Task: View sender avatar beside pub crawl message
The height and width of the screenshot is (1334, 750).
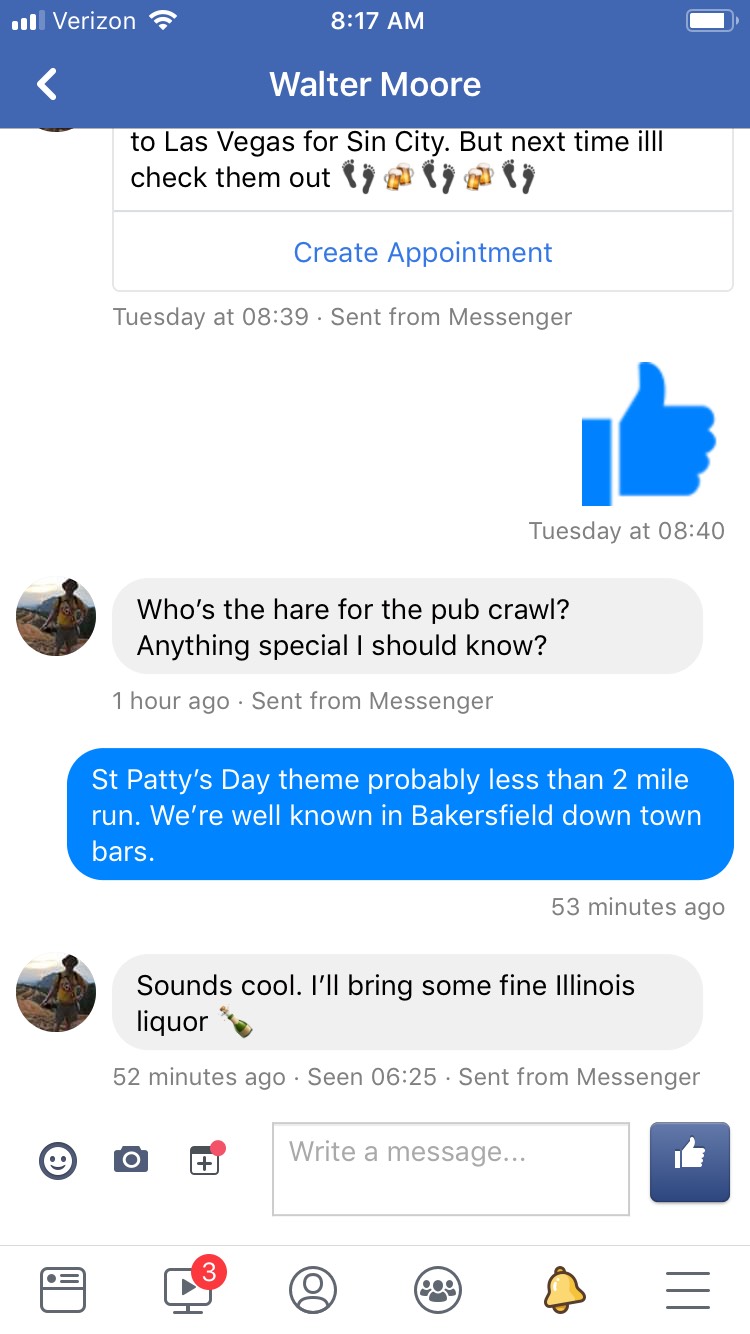Action: pos(56,617)
